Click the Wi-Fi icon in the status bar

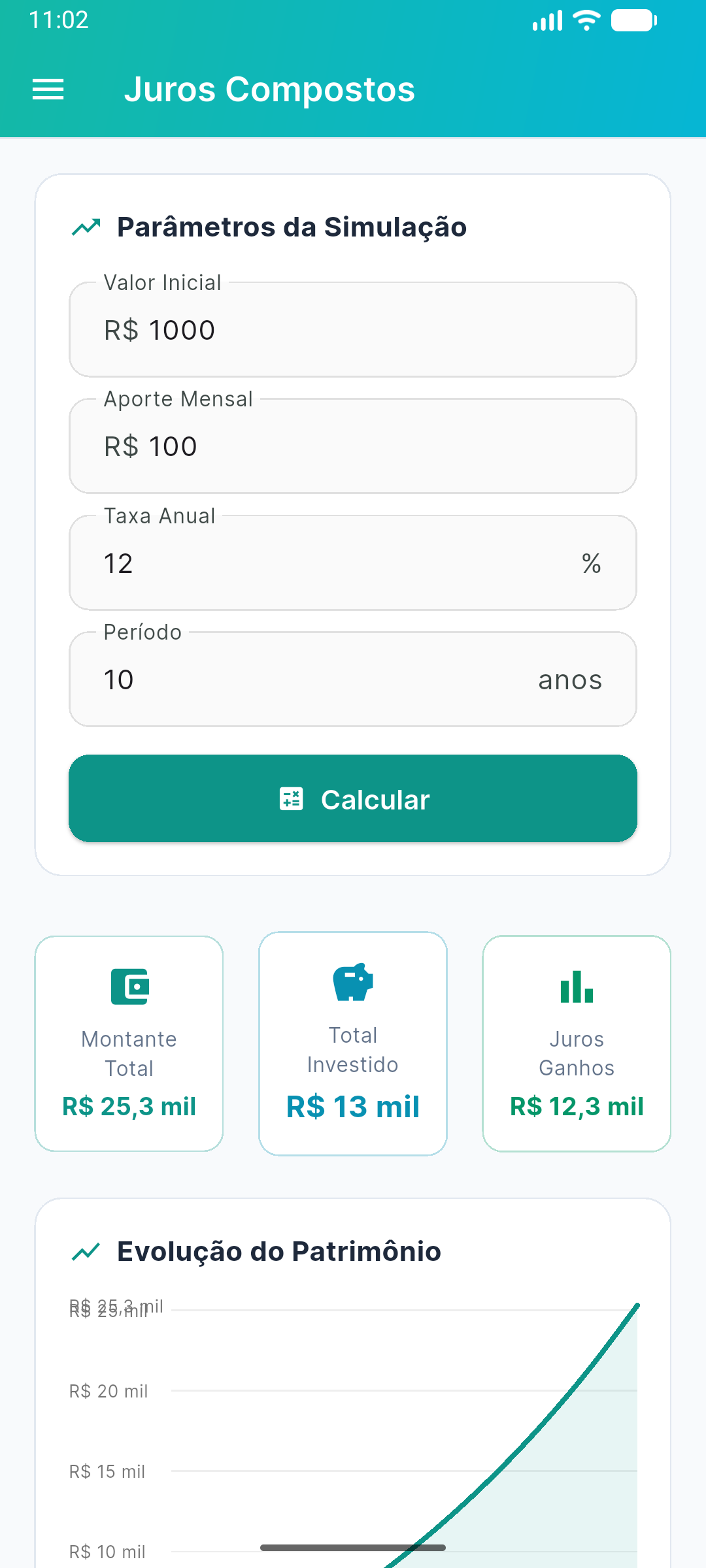(585, 20)
